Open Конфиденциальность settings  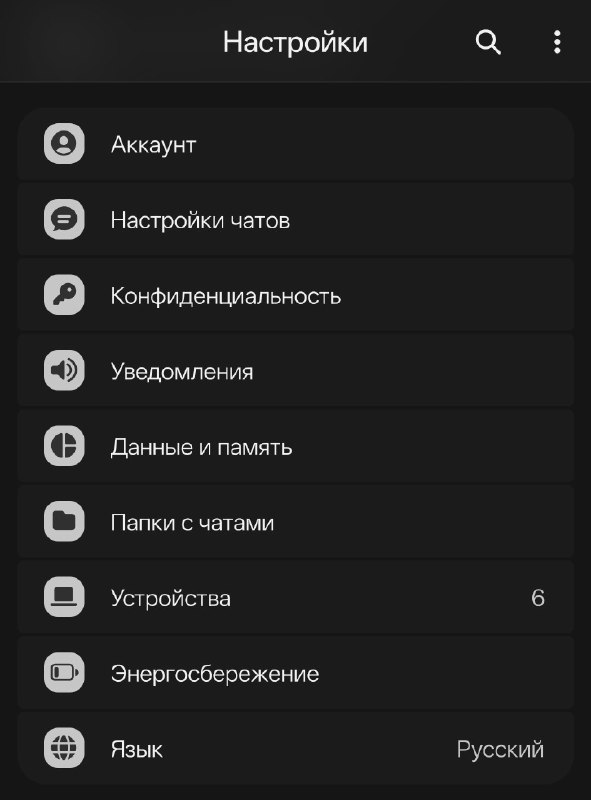(296, 295)
